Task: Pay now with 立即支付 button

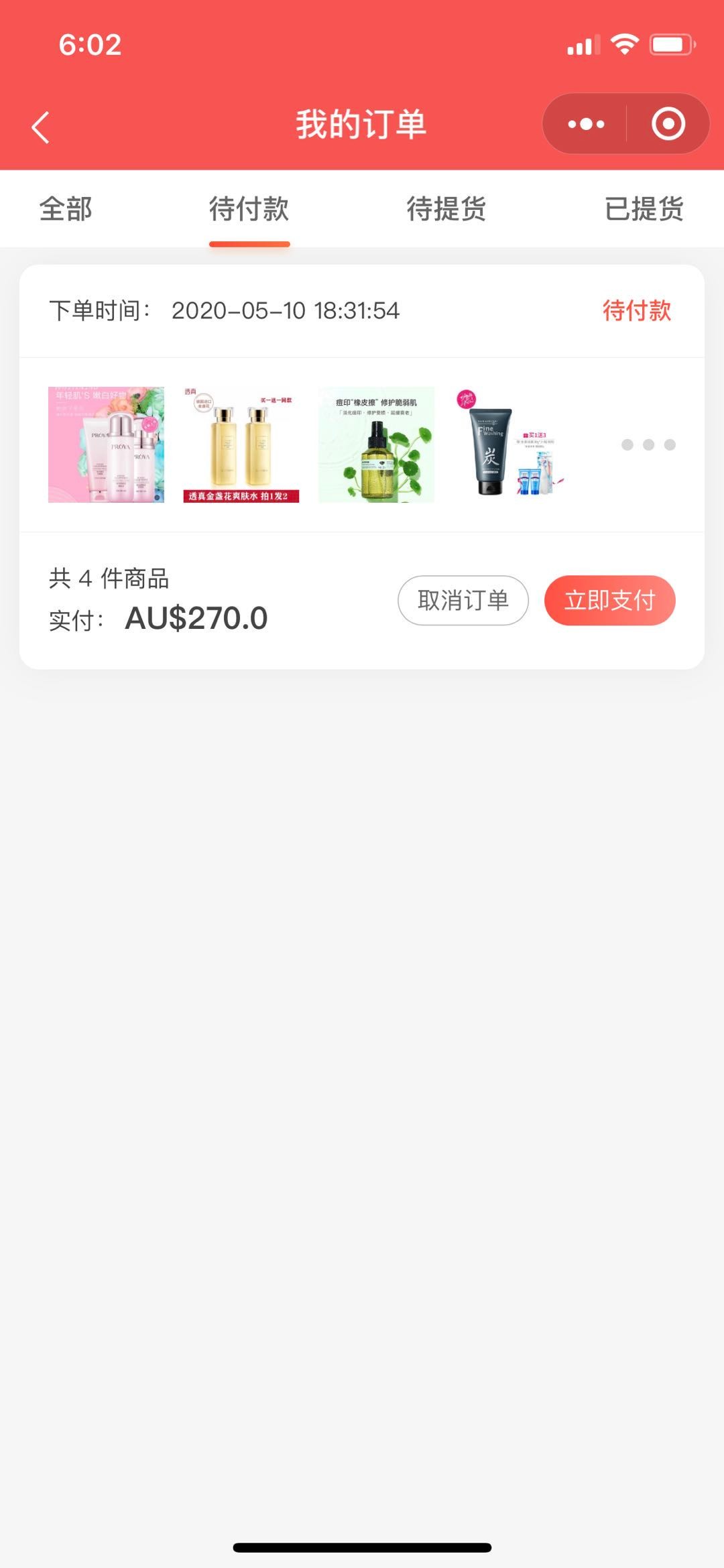Action: tap(609, 600)
